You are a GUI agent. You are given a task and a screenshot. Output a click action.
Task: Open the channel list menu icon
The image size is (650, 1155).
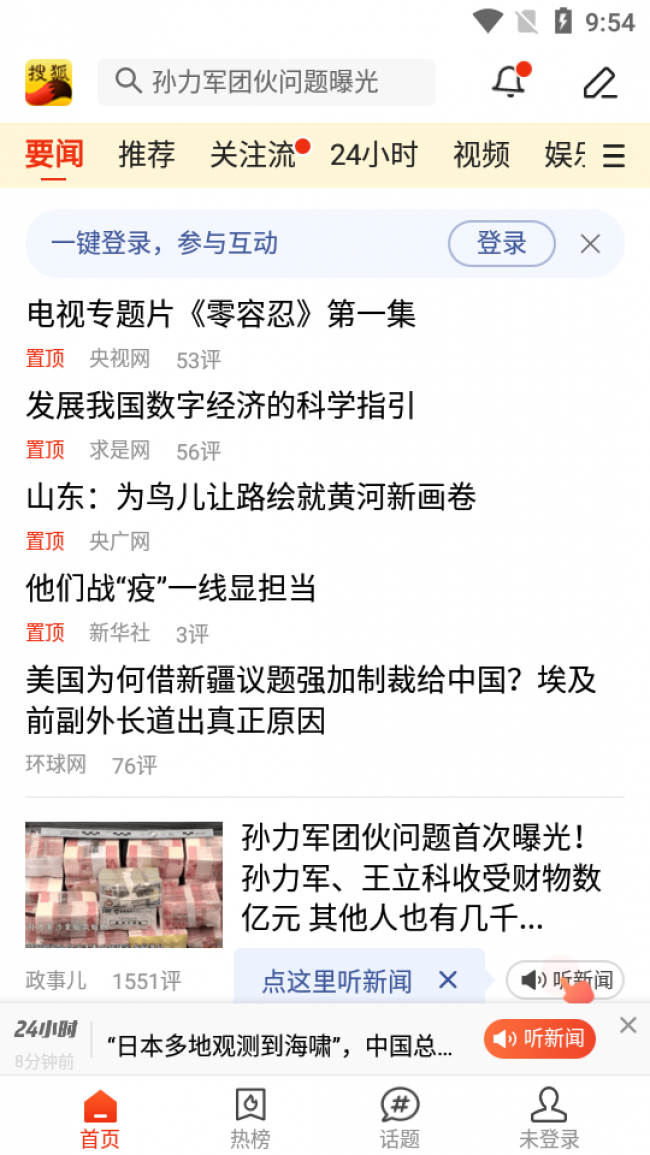tap(614, 156)
